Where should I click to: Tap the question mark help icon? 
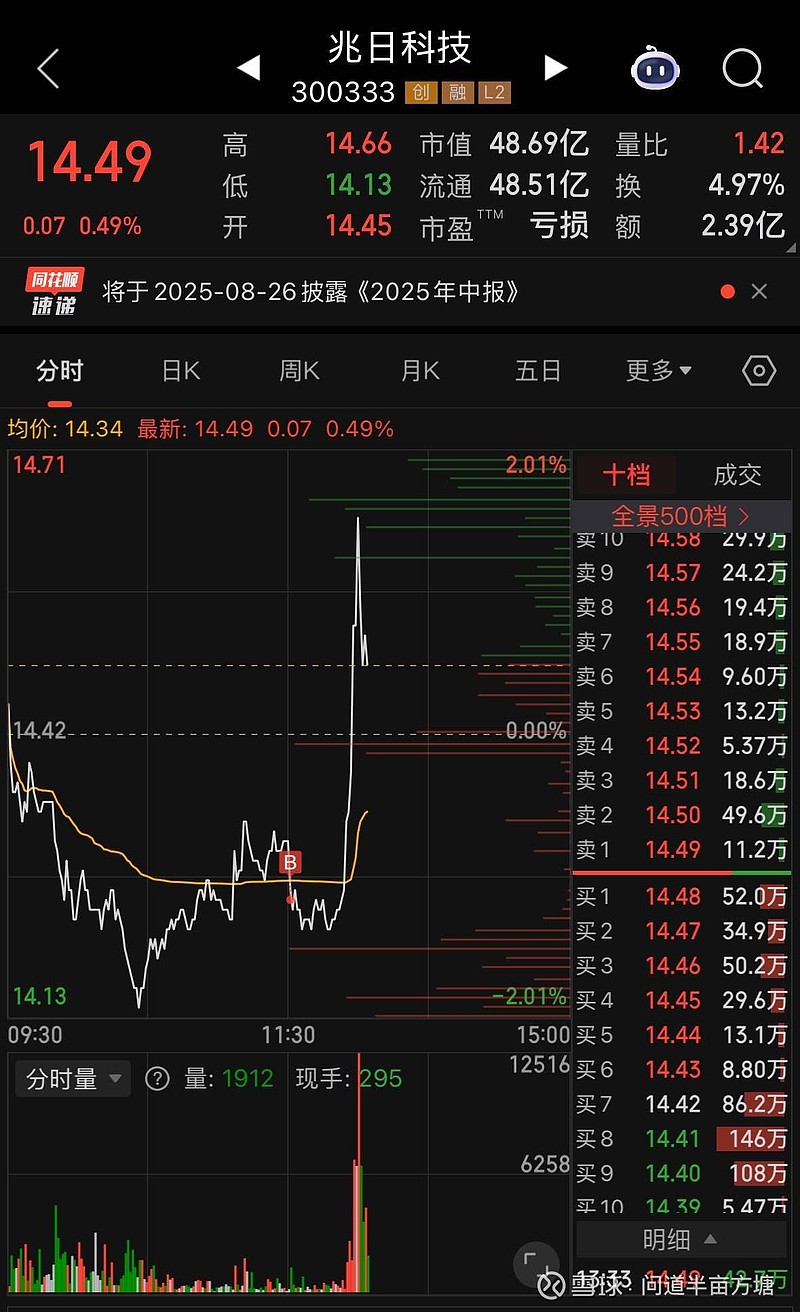click(157, 1079)
